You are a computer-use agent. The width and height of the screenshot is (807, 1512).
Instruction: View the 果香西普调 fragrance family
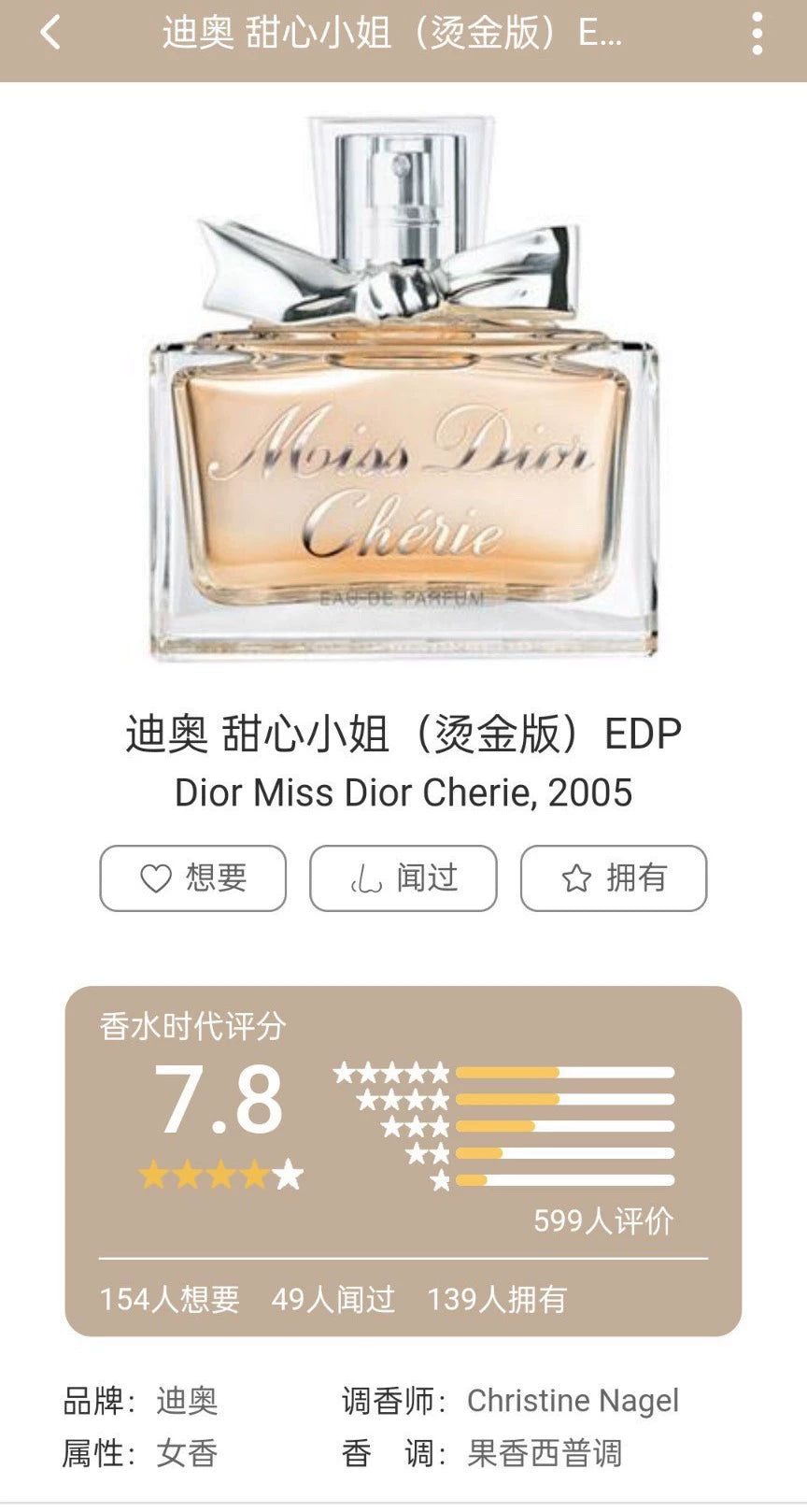click(x=545, y=1452)
